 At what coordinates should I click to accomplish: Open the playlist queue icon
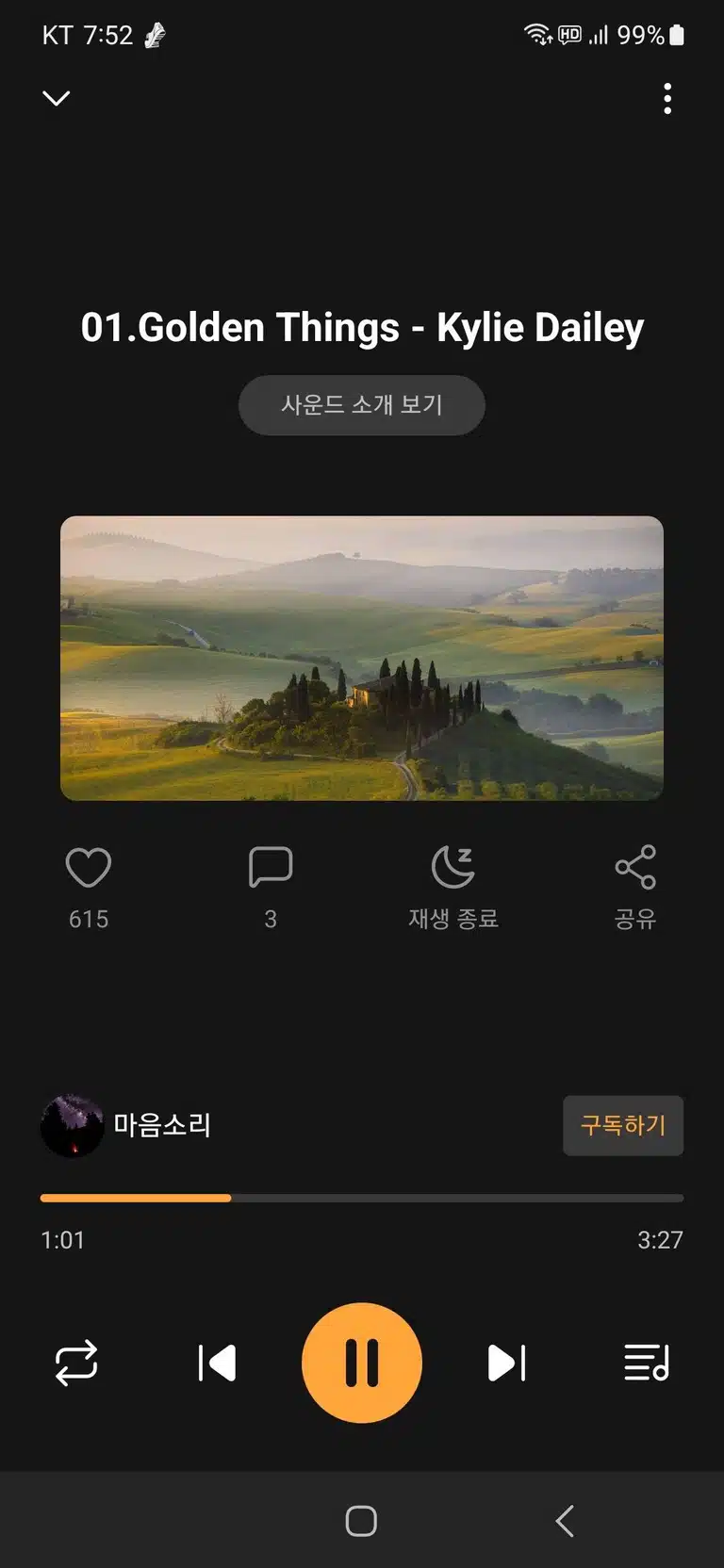647,1363
